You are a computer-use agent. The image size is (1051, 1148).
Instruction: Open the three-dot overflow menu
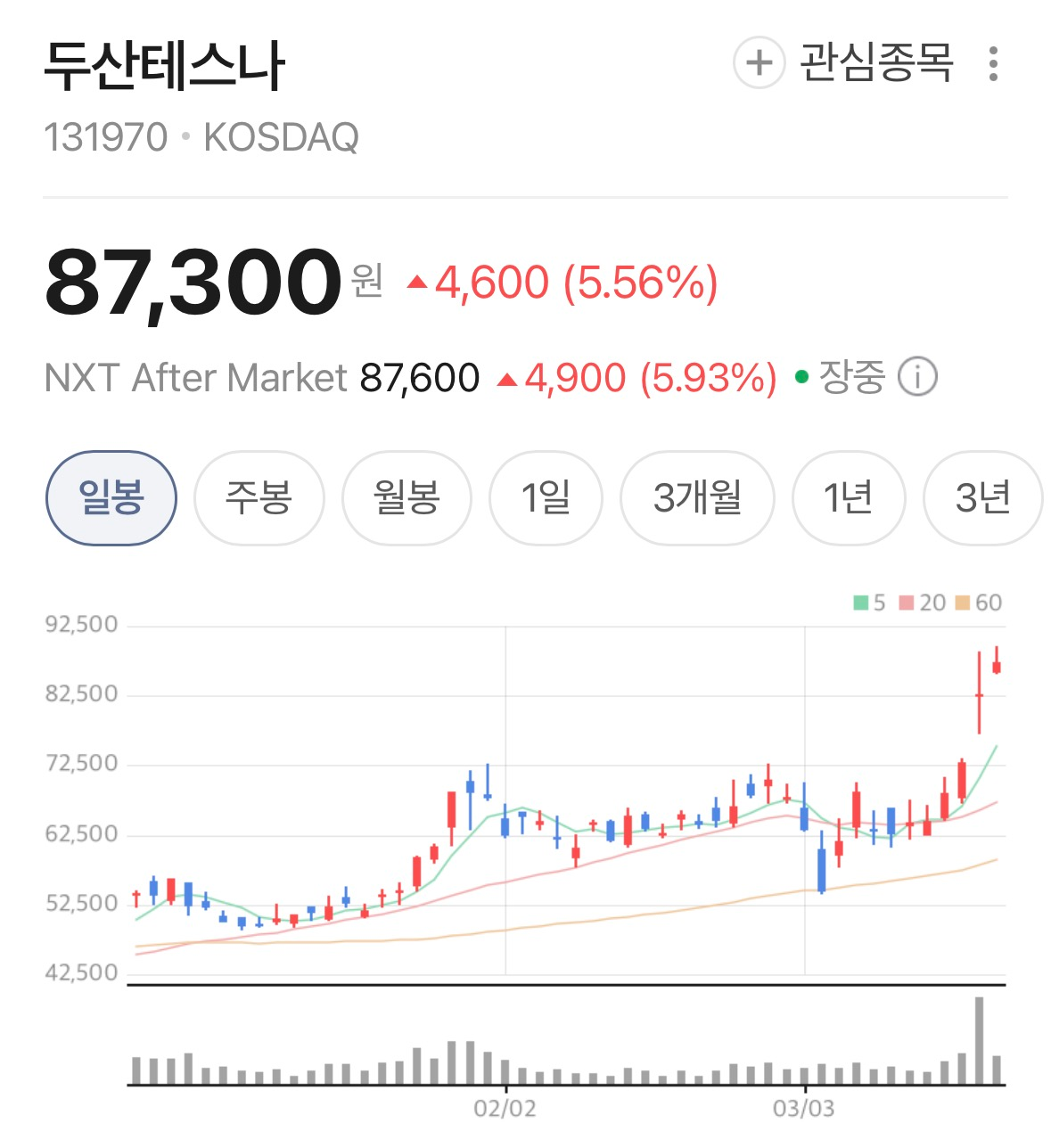(x=993, y=64)
